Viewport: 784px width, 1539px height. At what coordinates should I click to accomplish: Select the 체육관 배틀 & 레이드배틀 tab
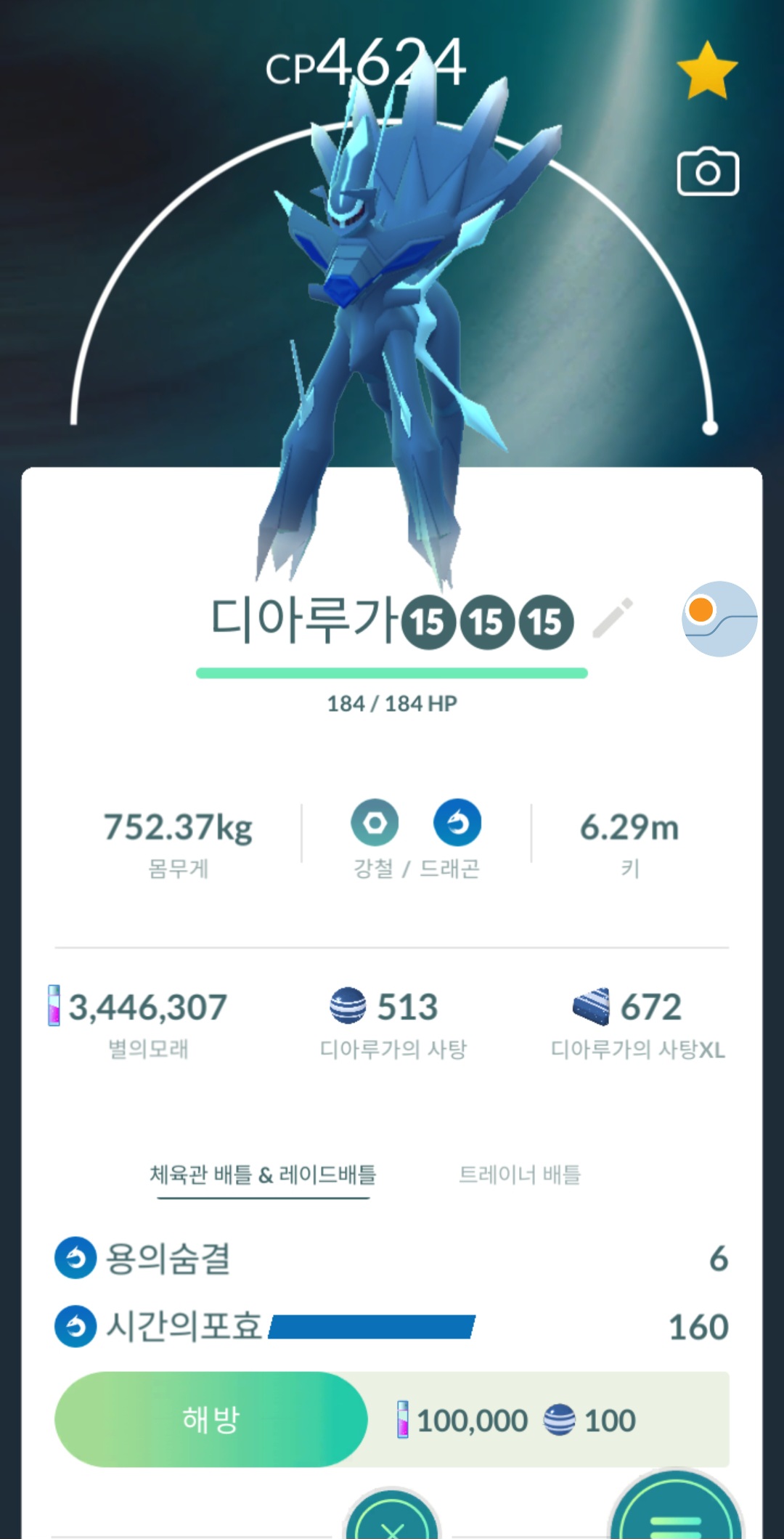pyautogui.click(x=263, y=1174)
